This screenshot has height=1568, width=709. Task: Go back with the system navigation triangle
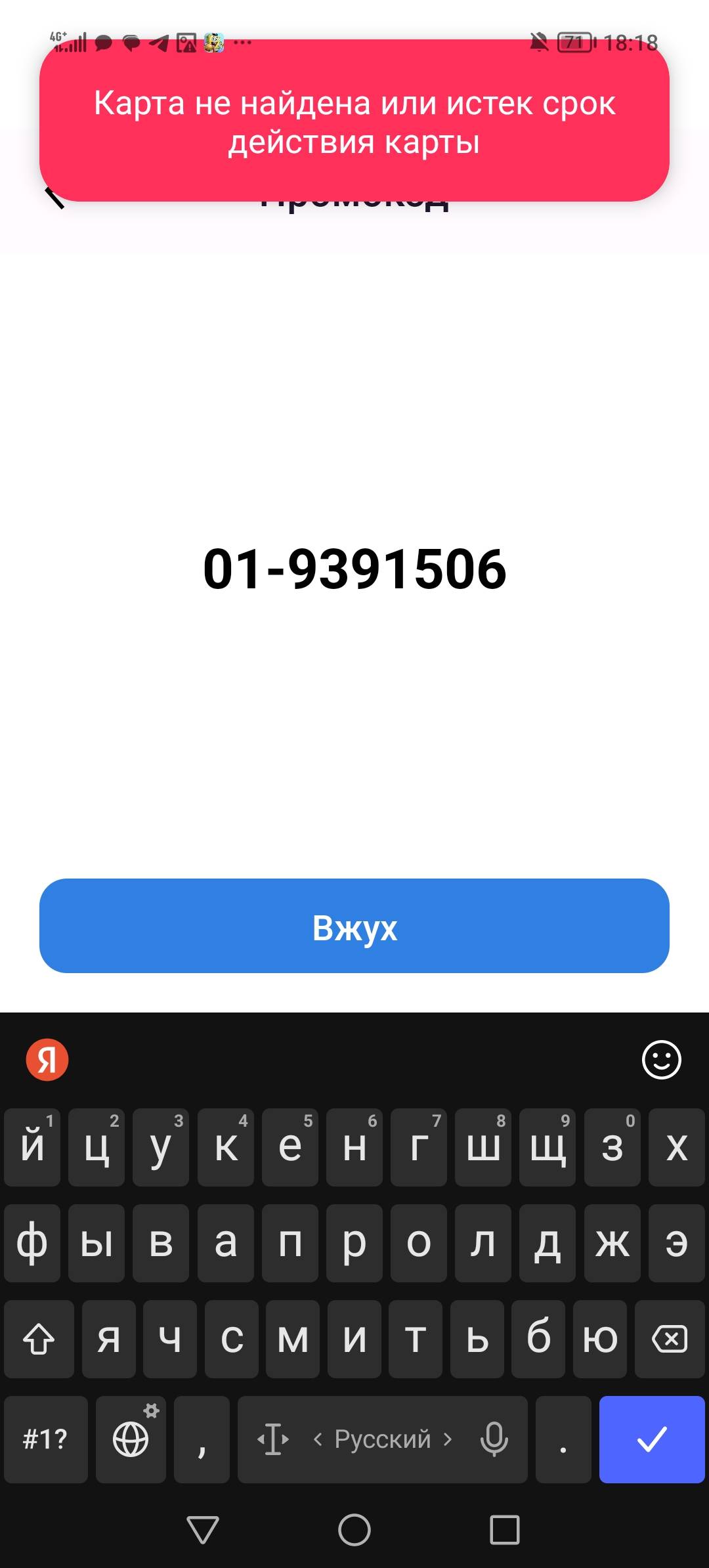tap(203, 1529)
